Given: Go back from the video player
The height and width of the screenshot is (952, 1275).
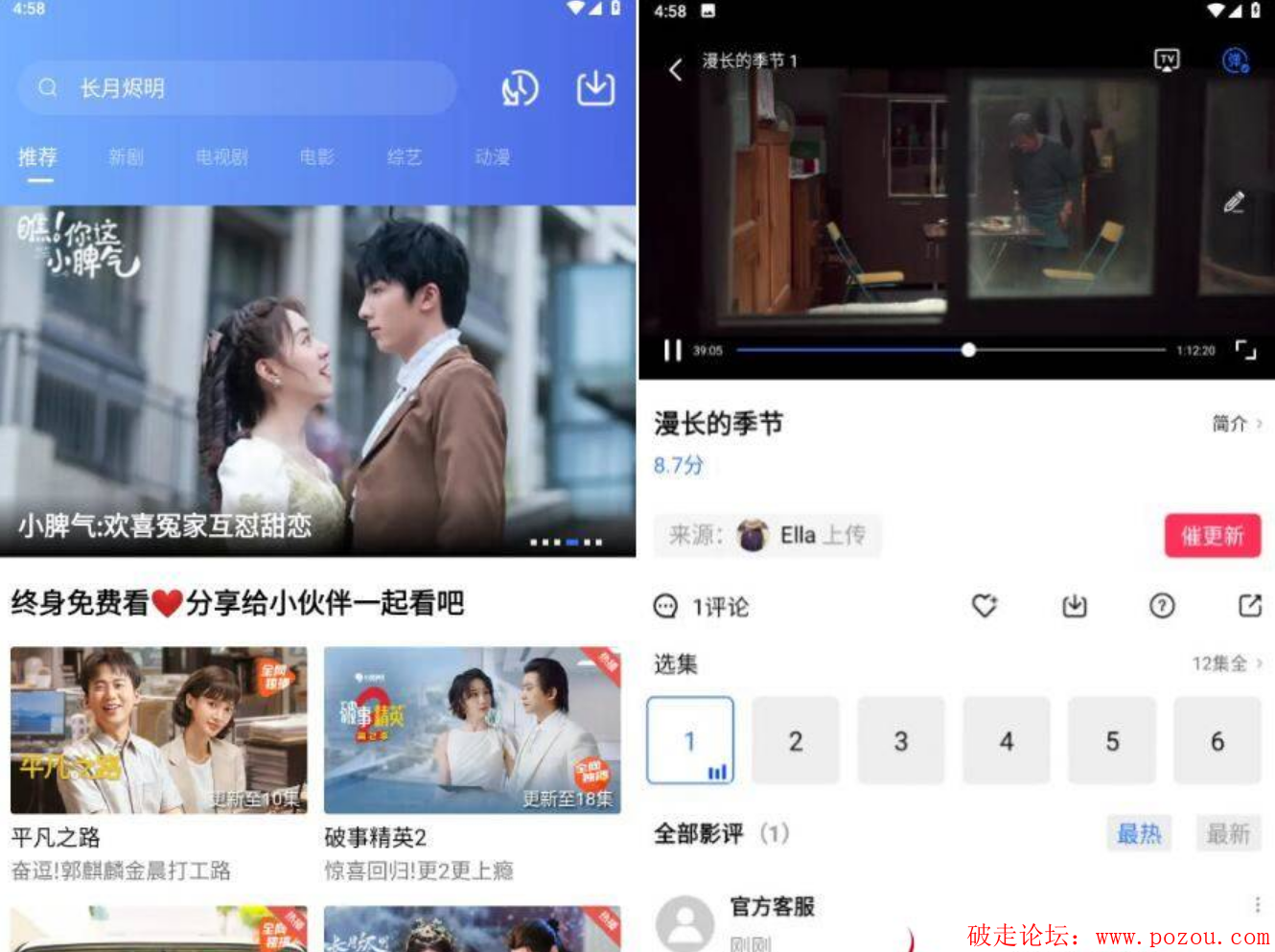Looking at the screenshot, I should [676, 69].
